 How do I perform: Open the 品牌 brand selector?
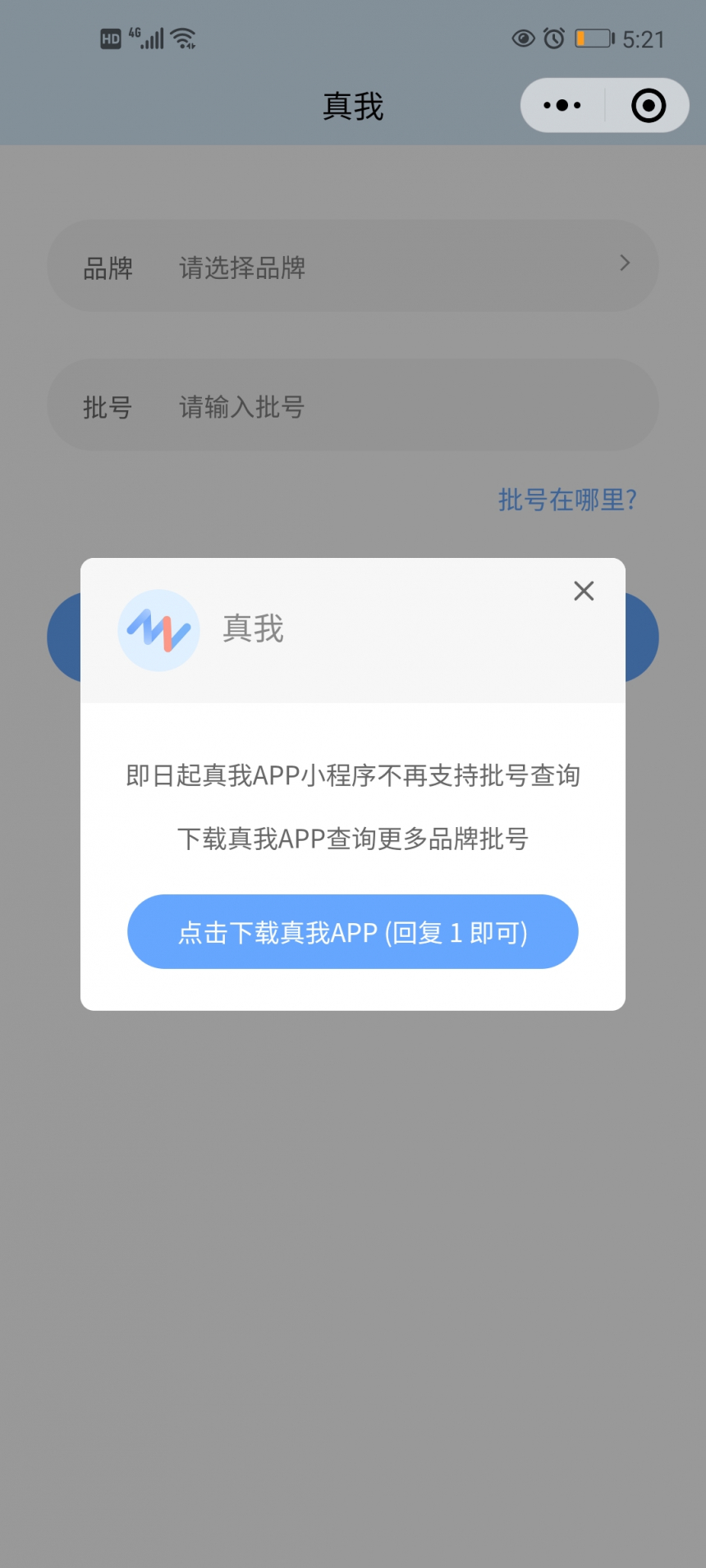click(x=353, y=266)
